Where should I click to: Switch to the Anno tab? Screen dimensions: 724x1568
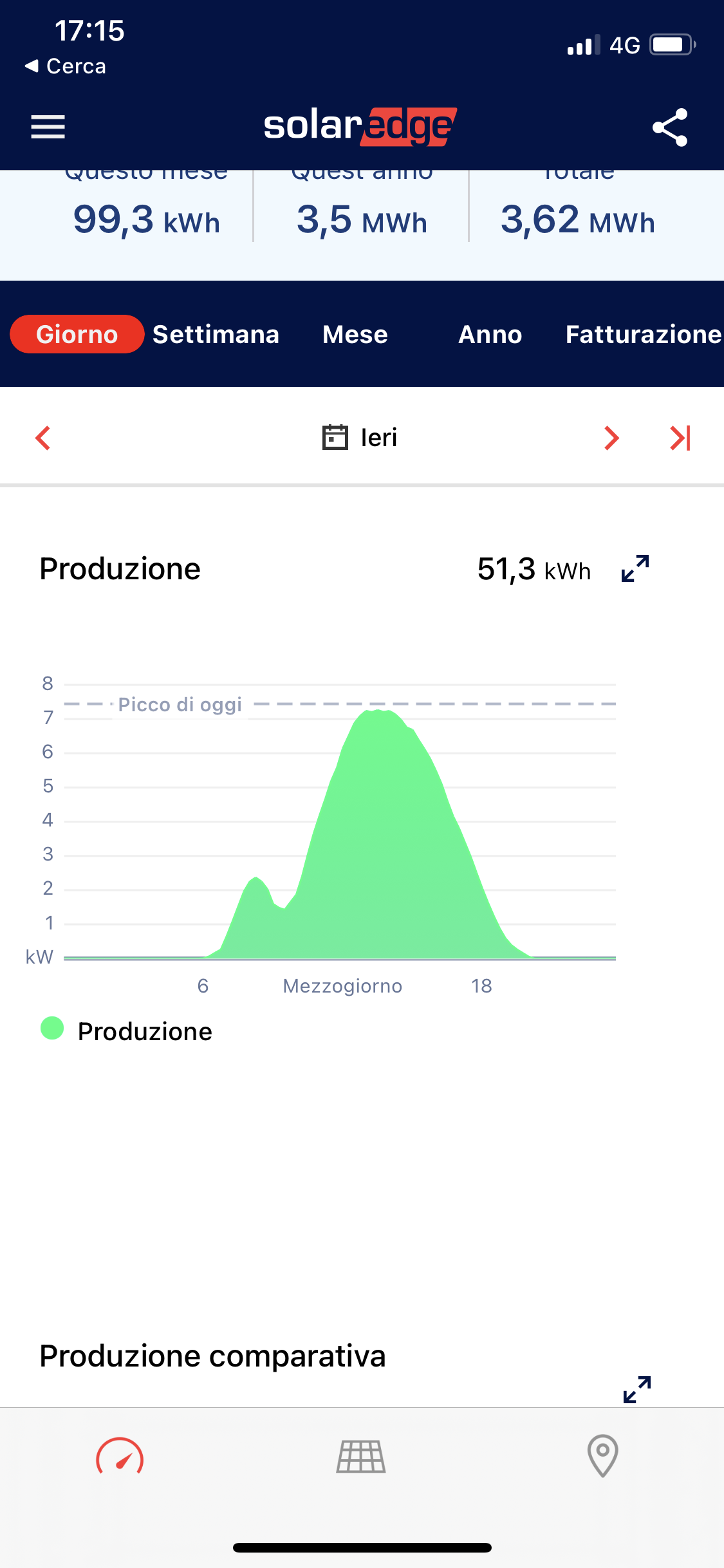(x=490, y=334)
